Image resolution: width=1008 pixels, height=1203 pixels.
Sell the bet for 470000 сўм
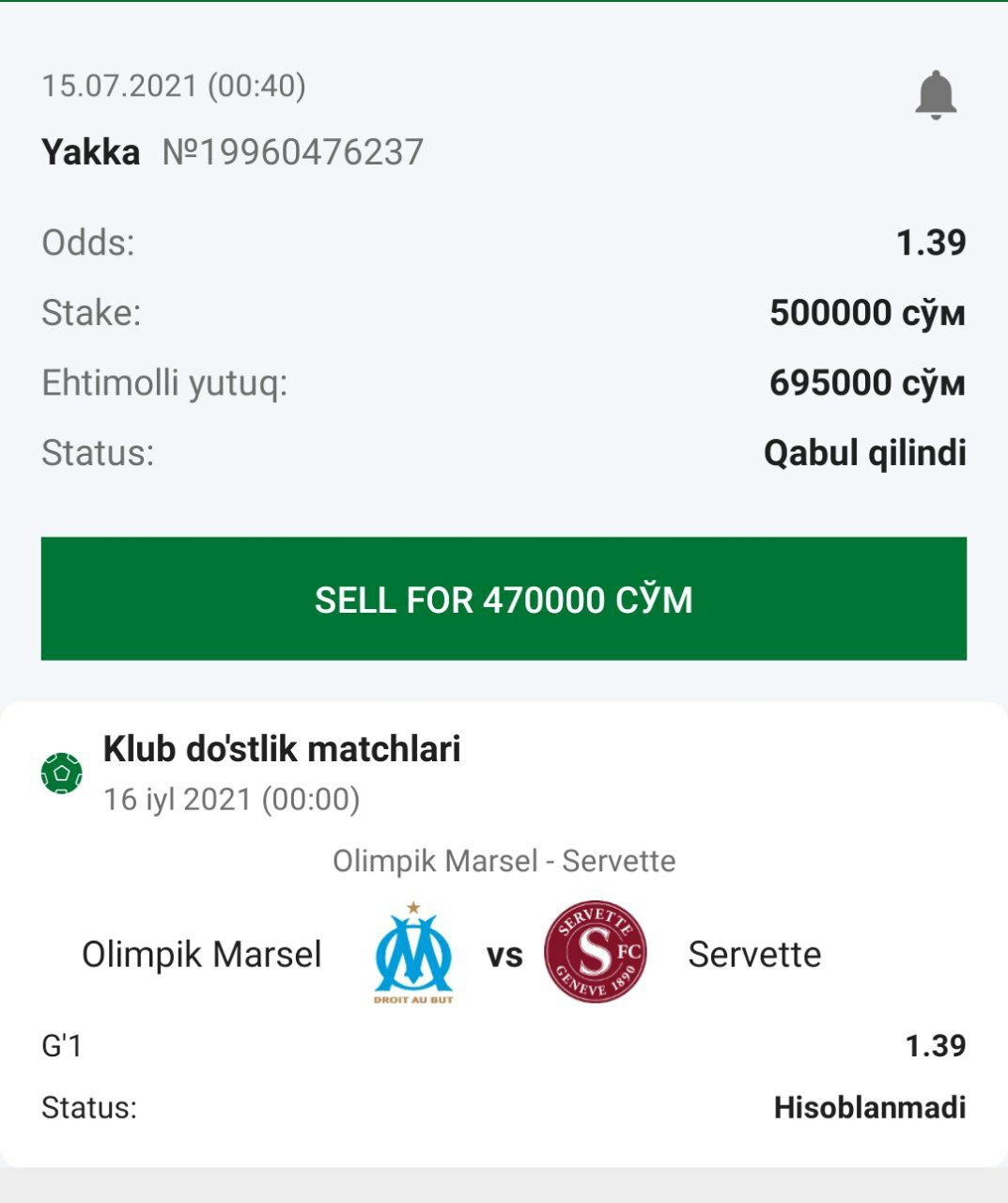[504, 599]
